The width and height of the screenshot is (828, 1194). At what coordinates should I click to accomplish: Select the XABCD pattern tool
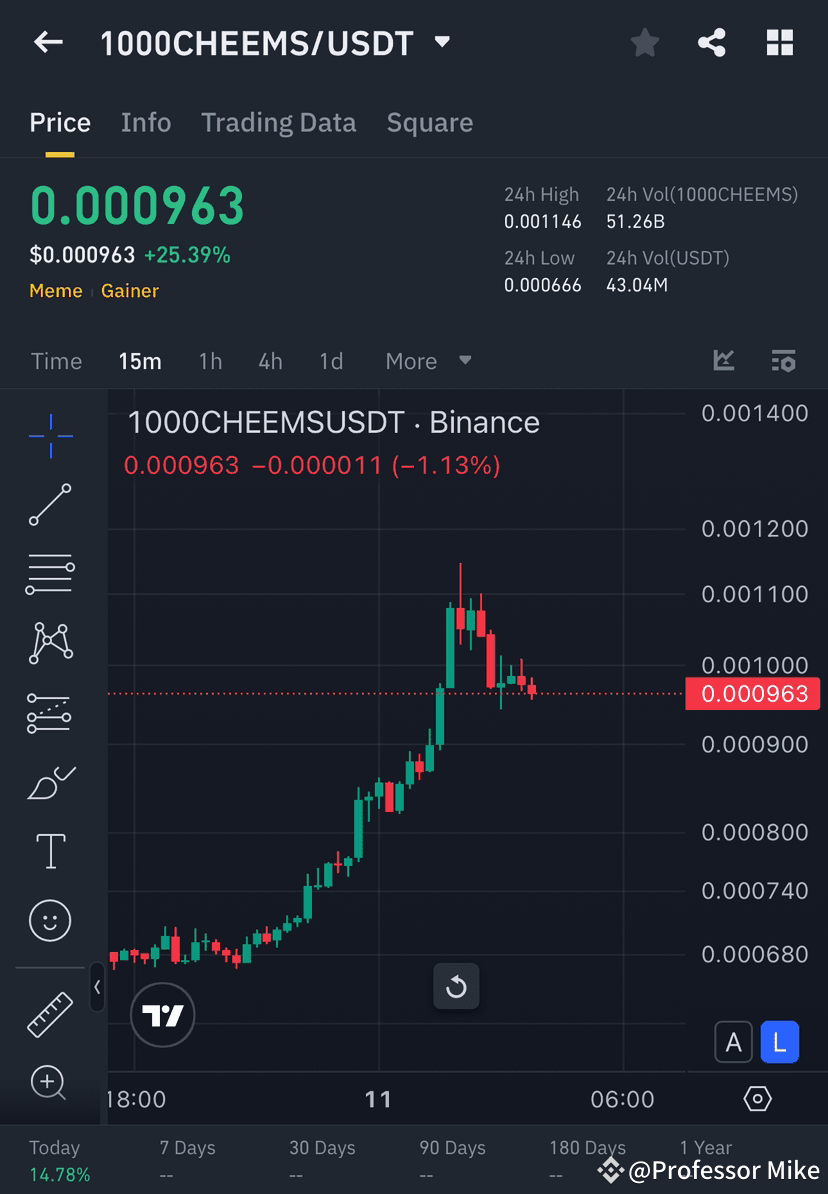(49, 643)
